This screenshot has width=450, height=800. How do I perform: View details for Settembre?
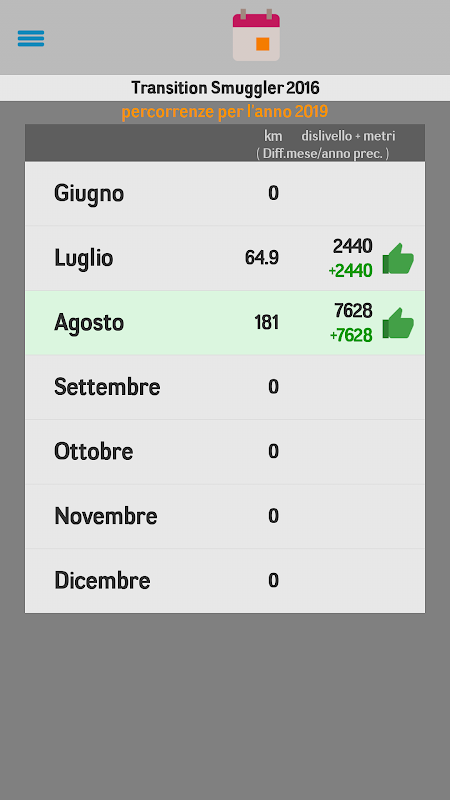click(x=225, y=387)
